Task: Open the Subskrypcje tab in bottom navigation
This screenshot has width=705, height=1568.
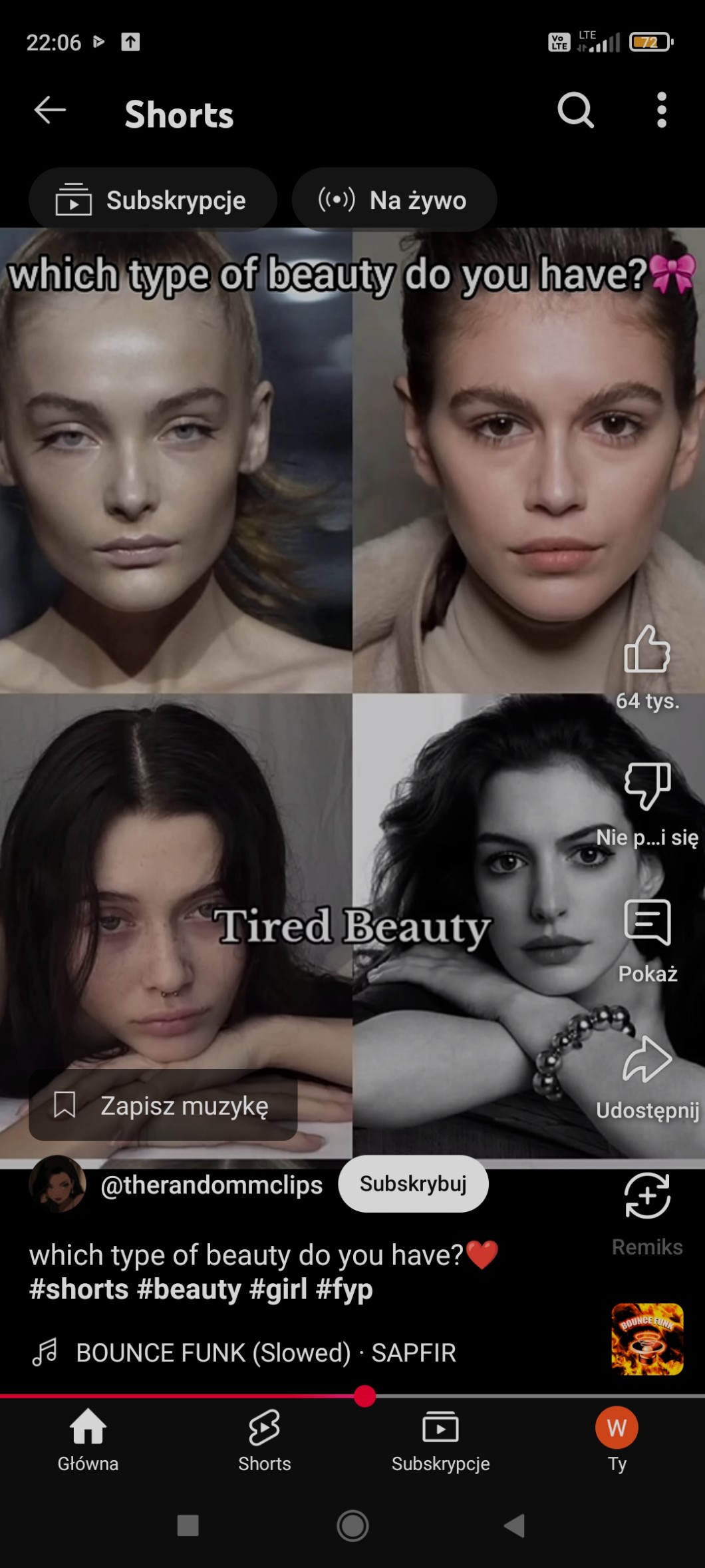Action: point(440,1440)
